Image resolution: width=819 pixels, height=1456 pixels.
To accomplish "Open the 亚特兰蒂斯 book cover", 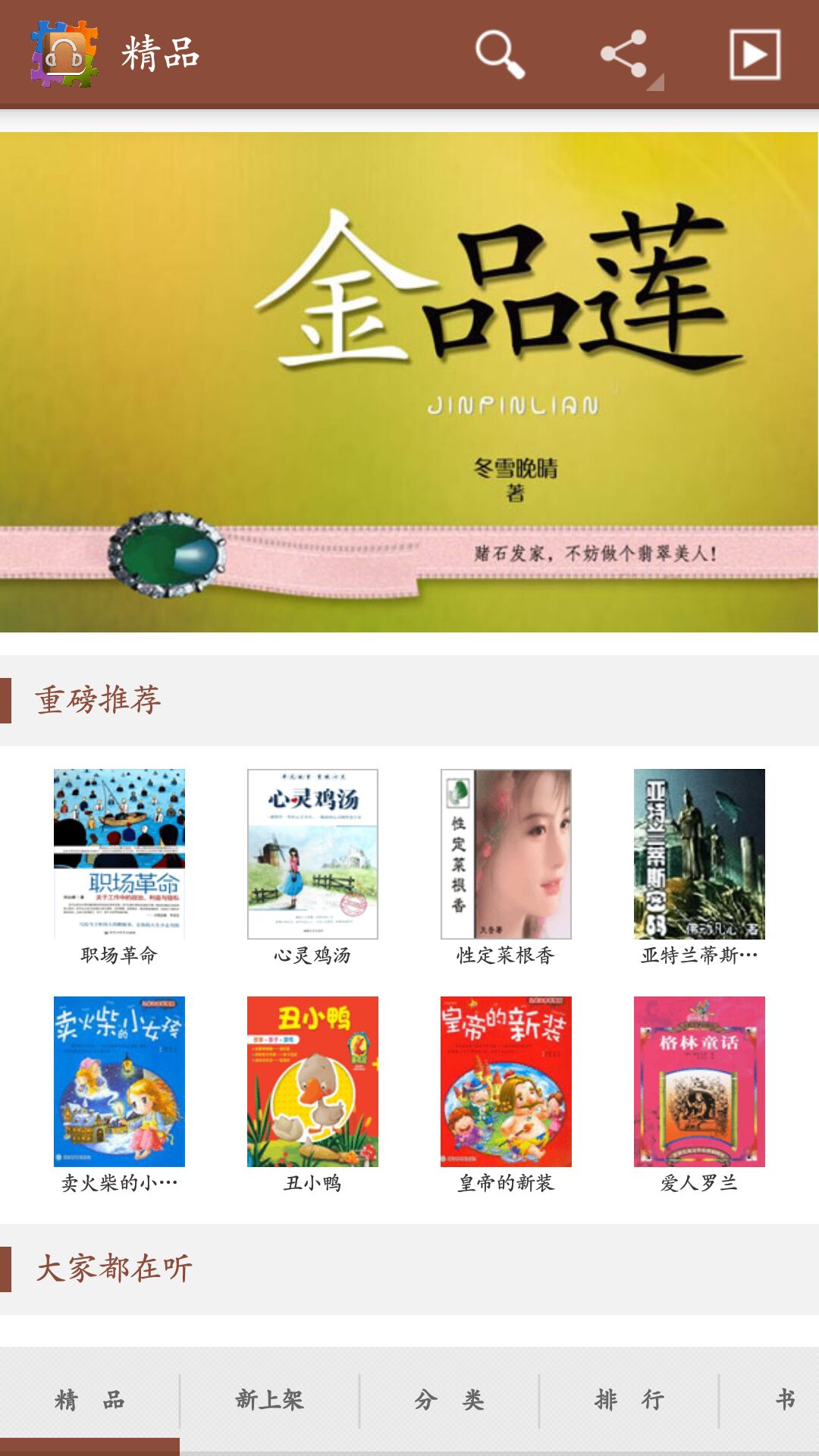I will click(x=699, y=854).
